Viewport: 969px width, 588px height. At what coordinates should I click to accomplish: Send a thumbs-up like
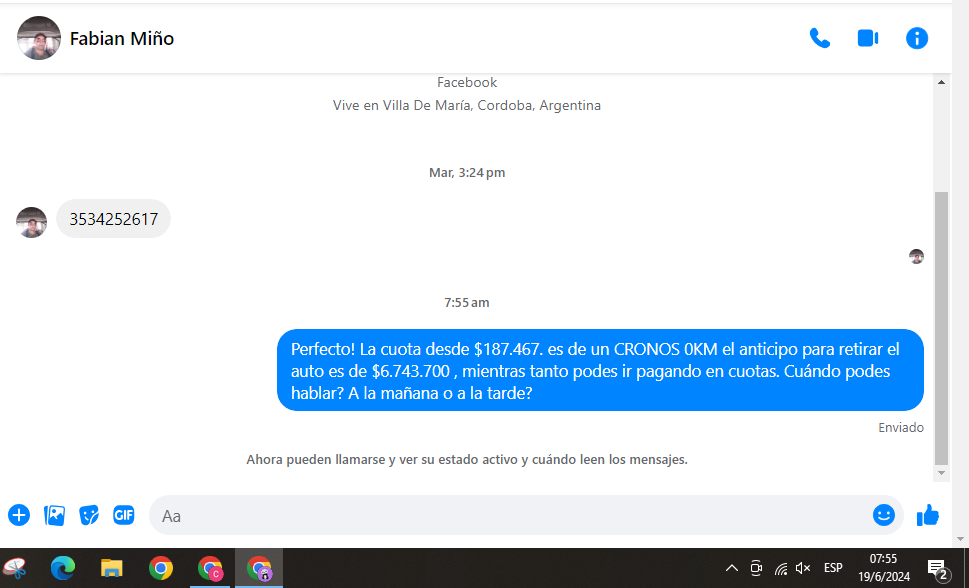click(x=928, y=515)
